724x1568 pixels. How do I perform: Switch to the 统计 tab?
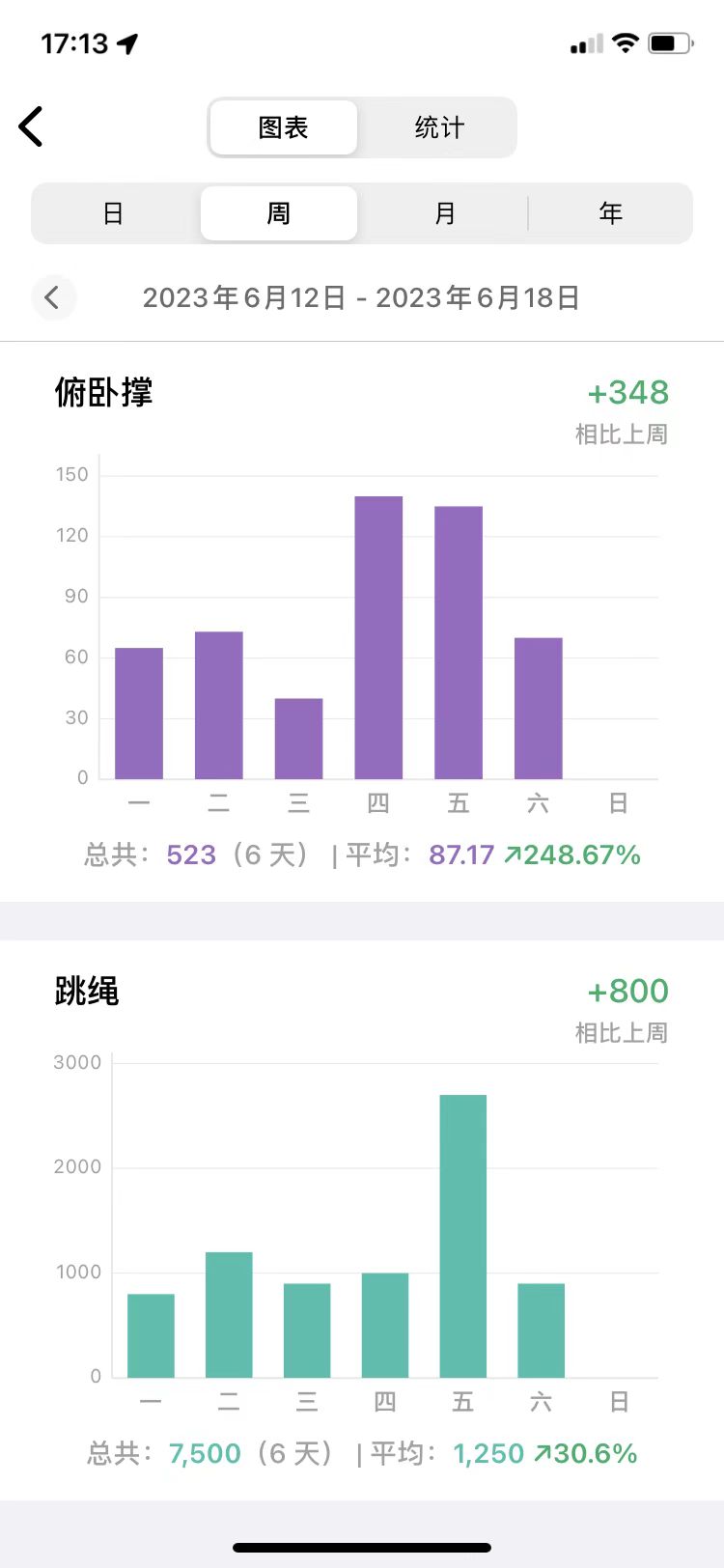(x=439, y=127)
